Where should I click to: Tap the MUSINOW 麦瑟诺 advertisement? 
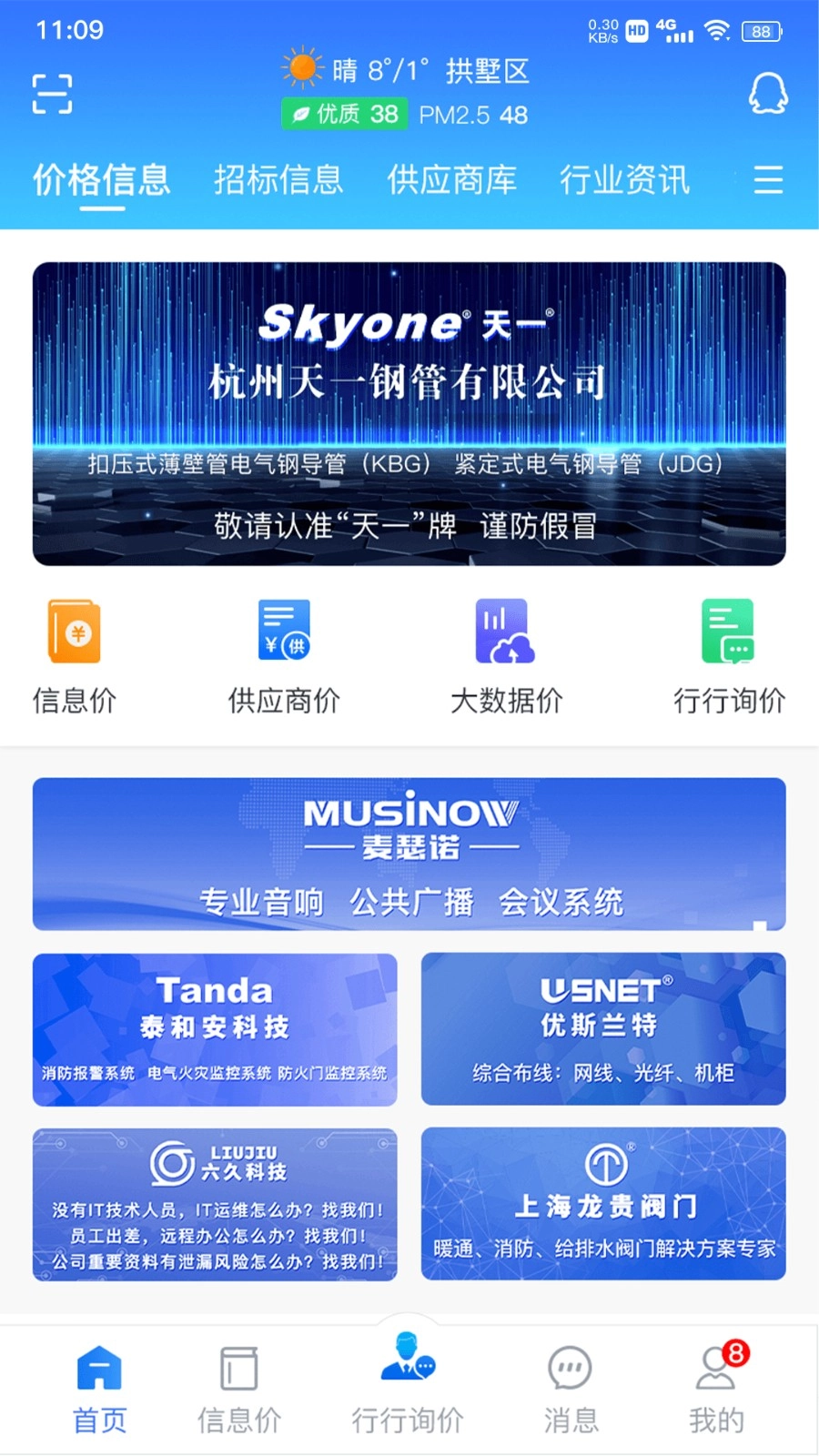tap(408, 854)
